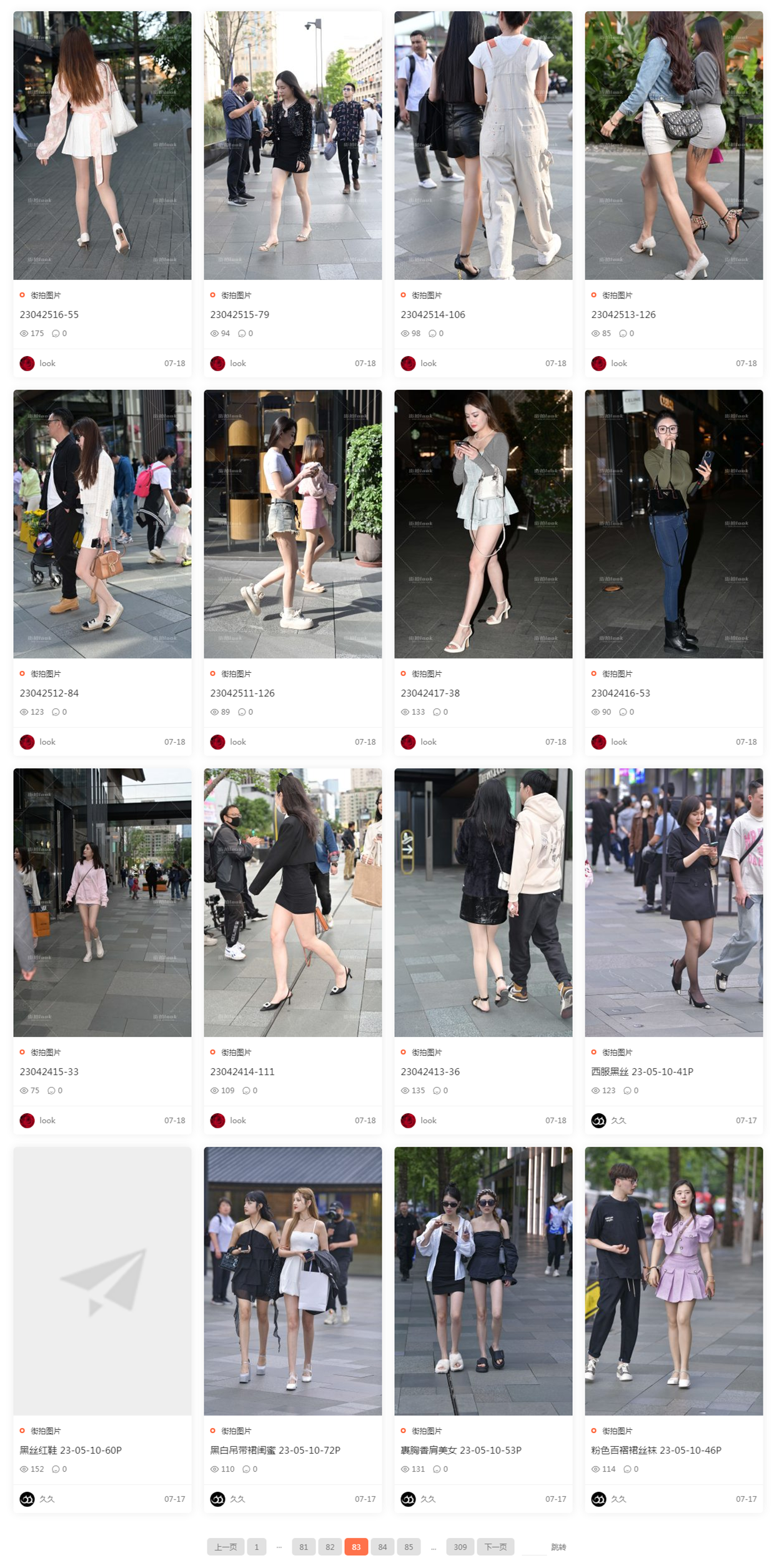Jump to last page 309

[460, 1547]
